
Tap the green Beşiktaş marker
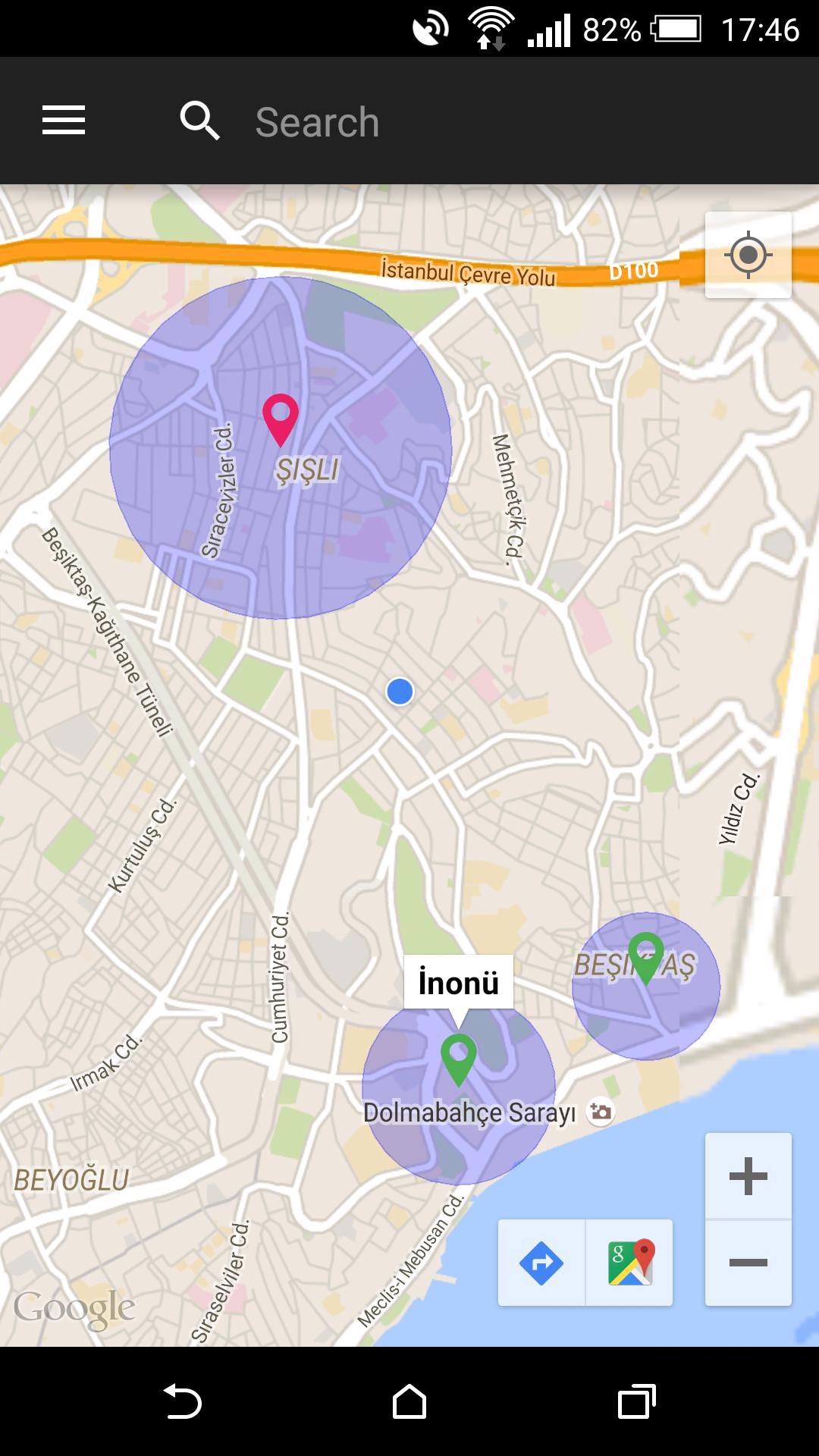pyautogui.click(x=646, y=955)
